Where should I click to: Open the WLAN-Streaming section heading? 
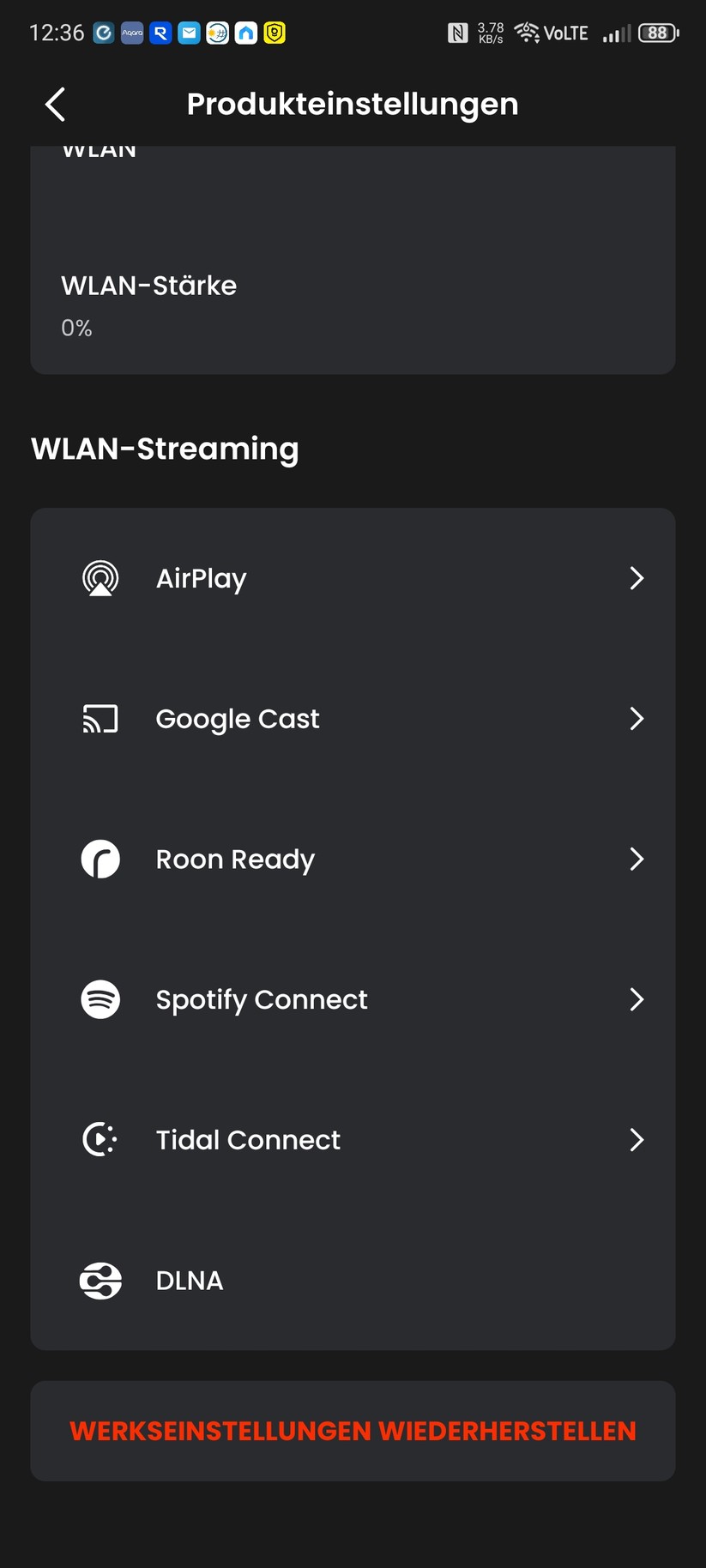coord(164,449)
